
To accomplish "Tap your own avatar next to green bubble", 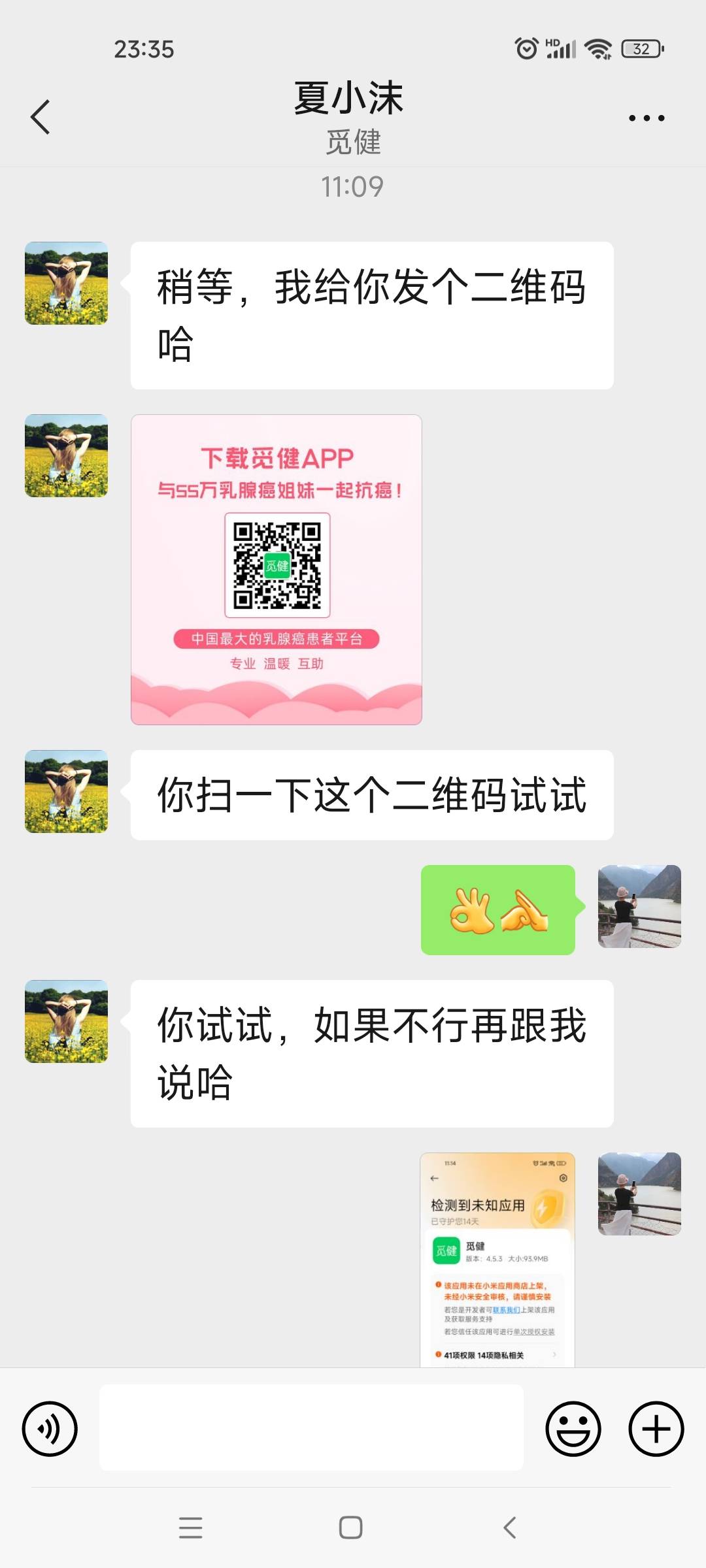I will click(639, 907).
